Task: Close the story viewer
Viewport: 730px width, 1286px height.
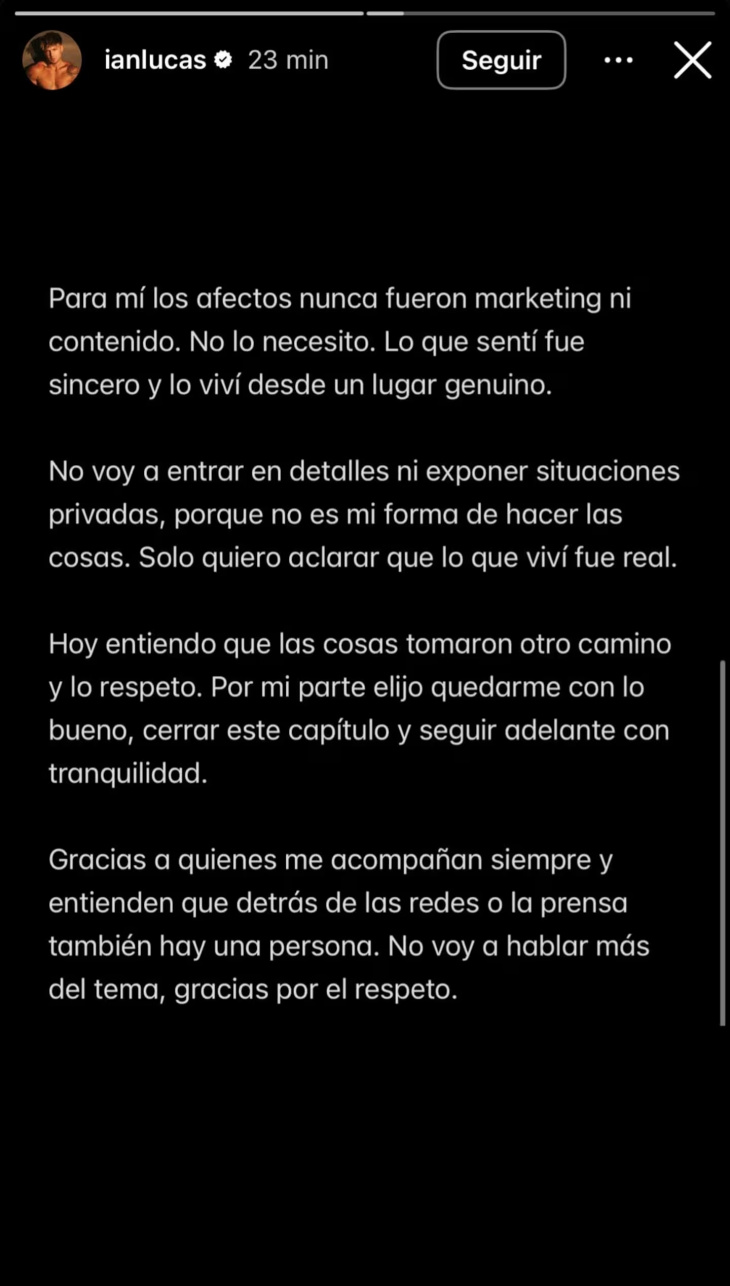Action: 692,60
